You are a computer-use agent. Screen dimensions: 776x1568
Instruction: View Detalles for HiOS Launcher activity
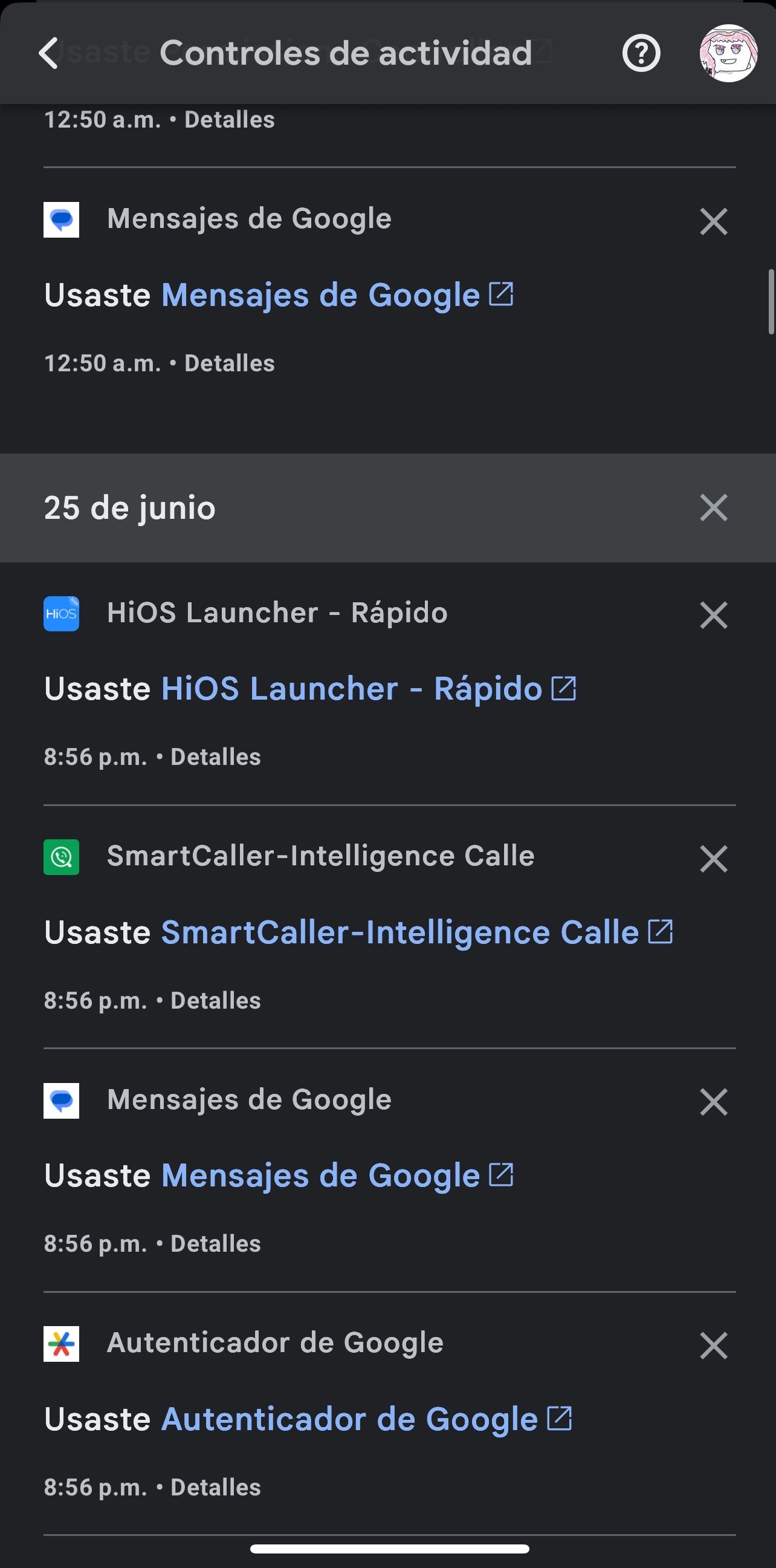215,757
